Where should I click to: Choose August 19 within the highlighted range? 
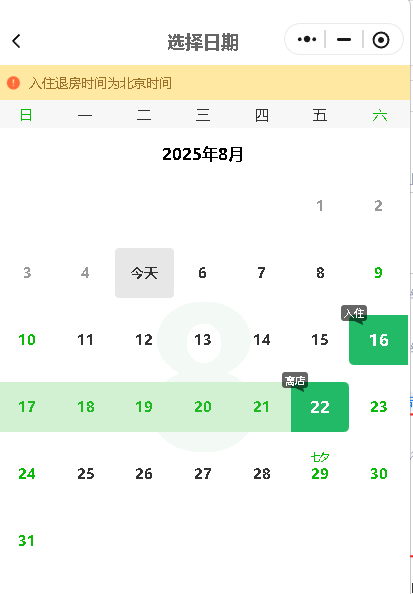[x=144, y=407]
